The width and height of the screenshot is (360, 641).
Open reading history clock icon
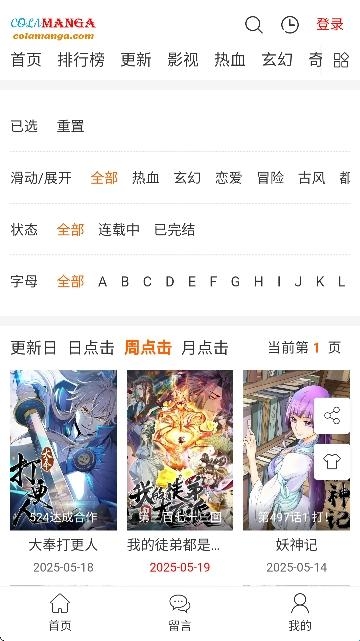coord(290,25)
